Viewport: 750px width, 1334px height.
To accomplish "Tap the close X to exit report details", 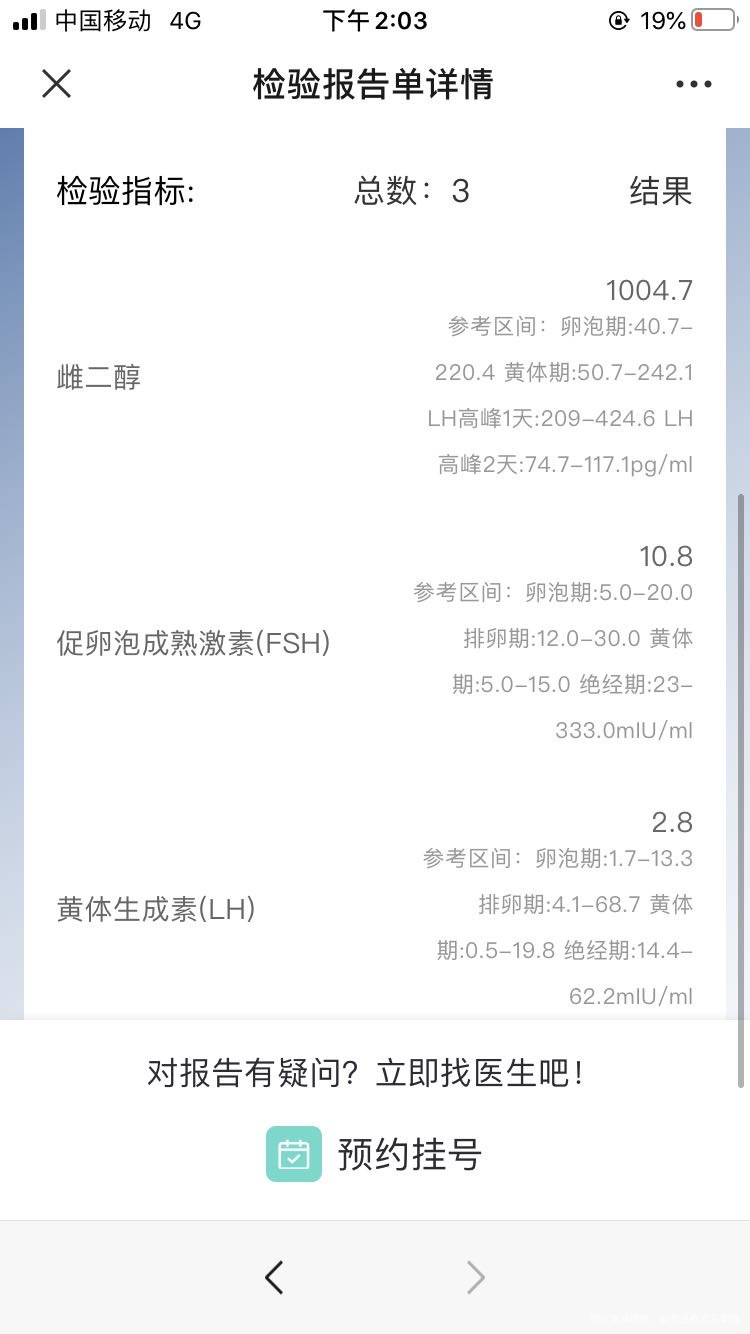I will point(57,84).
